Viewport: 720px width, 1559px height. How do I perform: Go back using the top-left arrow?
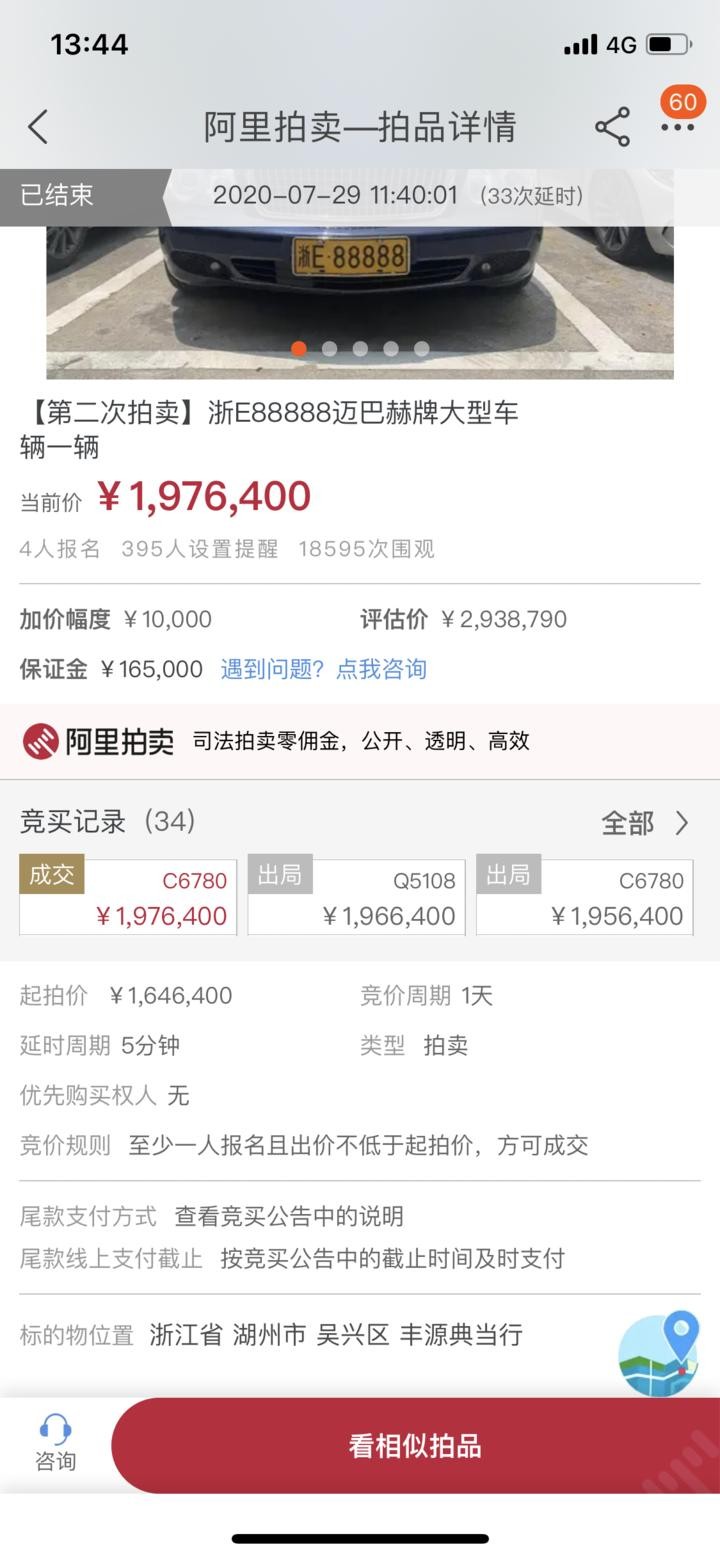[x=38, y=127]
